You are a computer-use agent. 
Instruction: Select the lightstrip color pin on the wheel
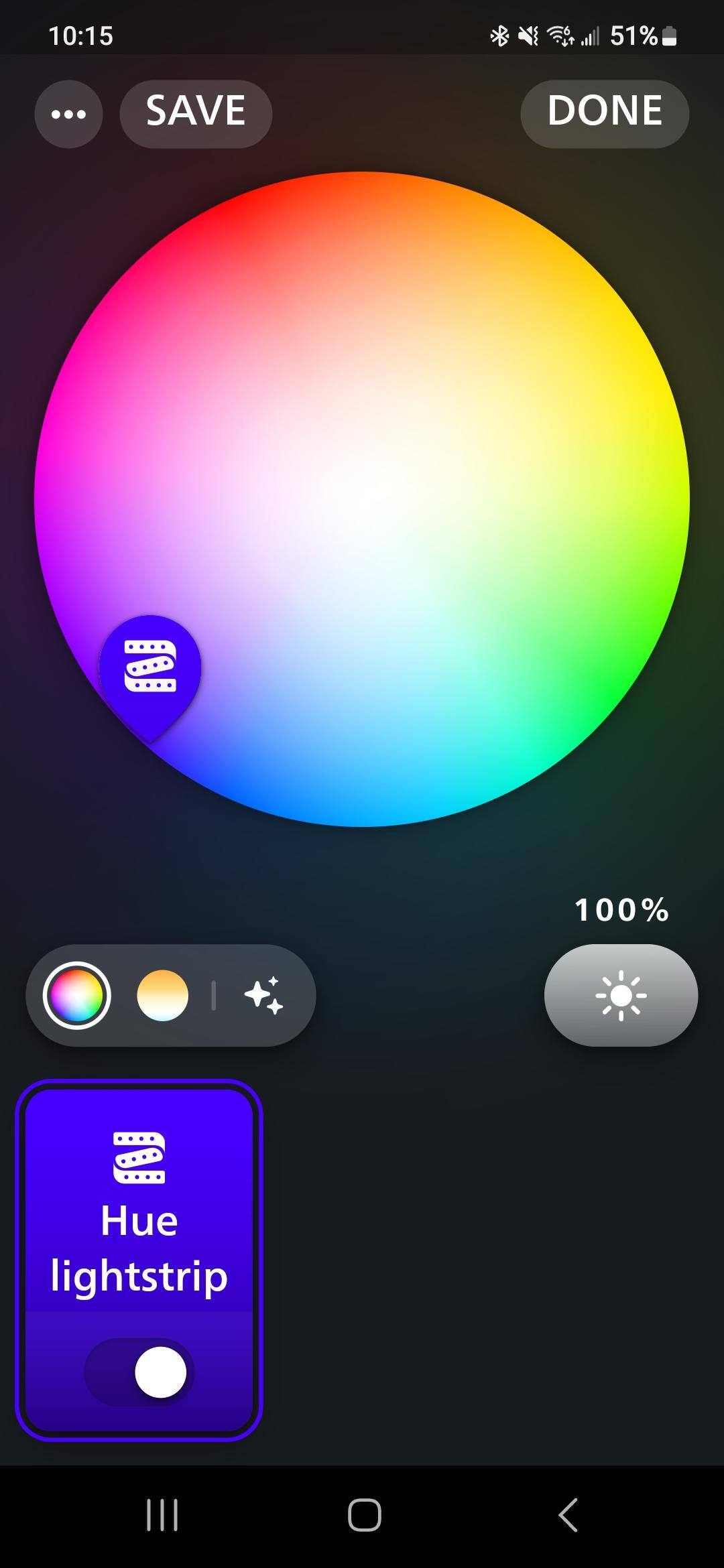[150, 667]
